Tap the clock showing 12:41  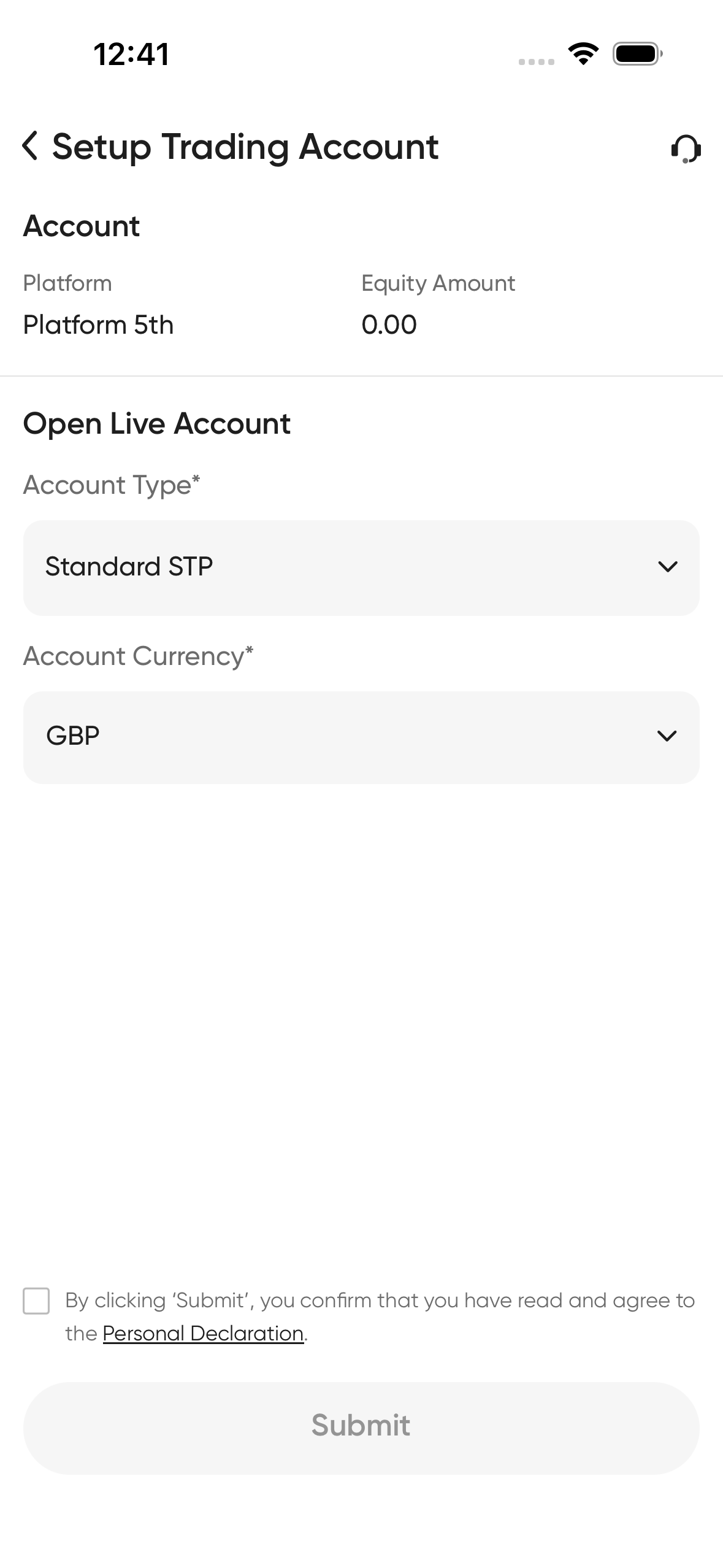tap(131, 54)
